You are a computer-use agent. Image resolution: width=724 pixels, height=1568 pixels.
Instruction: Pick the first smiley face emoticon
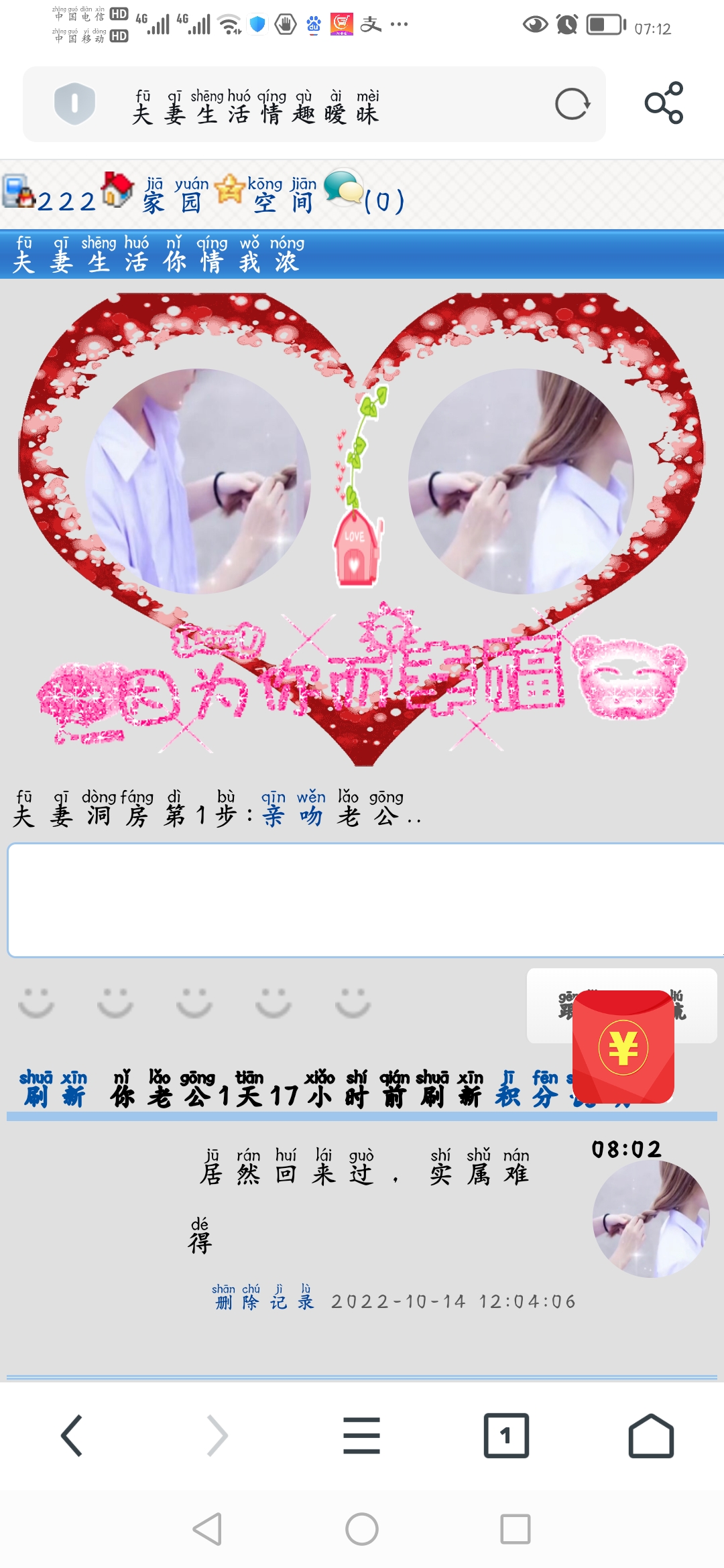point(36,1002)
